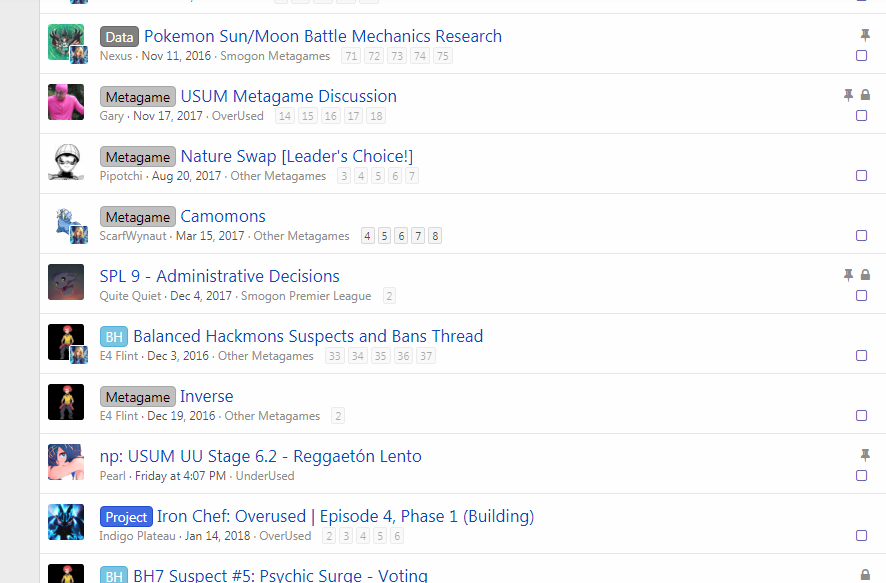886x583 pixels.
Task: Tick the checkbox for Inverse thread
Action: 861,416
